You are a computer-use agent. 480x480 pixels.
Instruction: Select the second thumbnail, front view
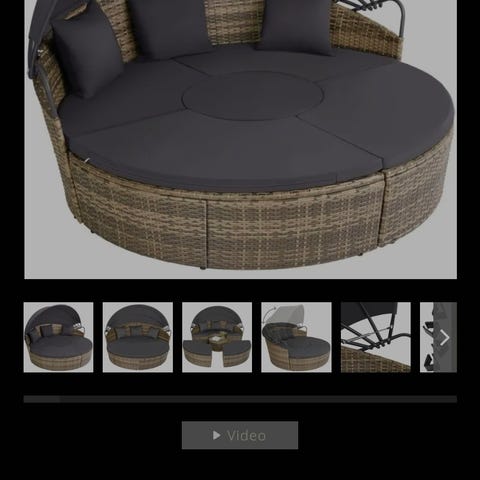point(138,337)
